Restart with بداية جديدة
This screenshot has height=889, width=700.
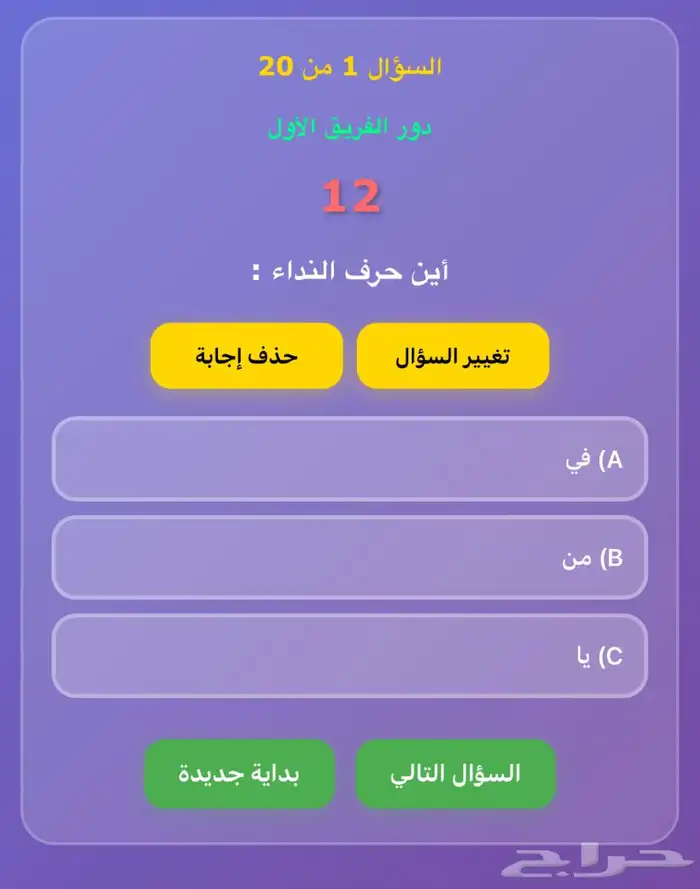(239, 774)
